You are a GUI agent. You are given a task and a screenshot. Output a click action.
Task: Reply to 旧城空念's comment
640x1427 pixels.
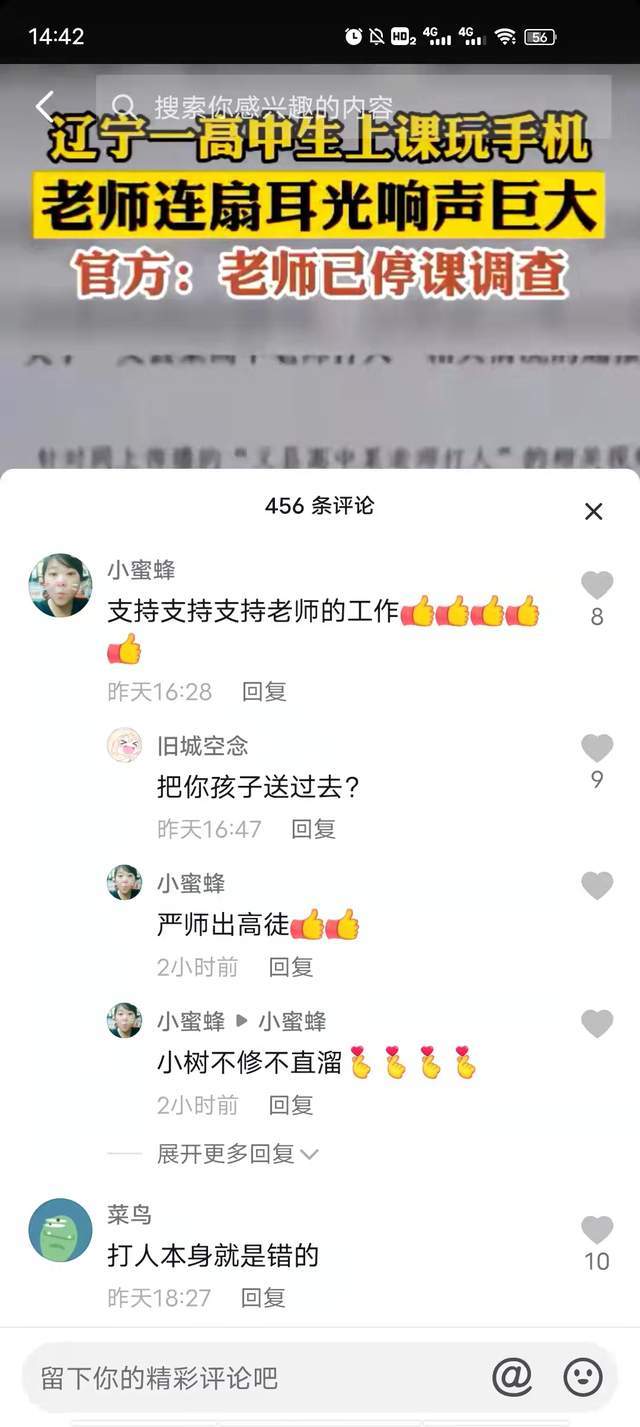313,829
